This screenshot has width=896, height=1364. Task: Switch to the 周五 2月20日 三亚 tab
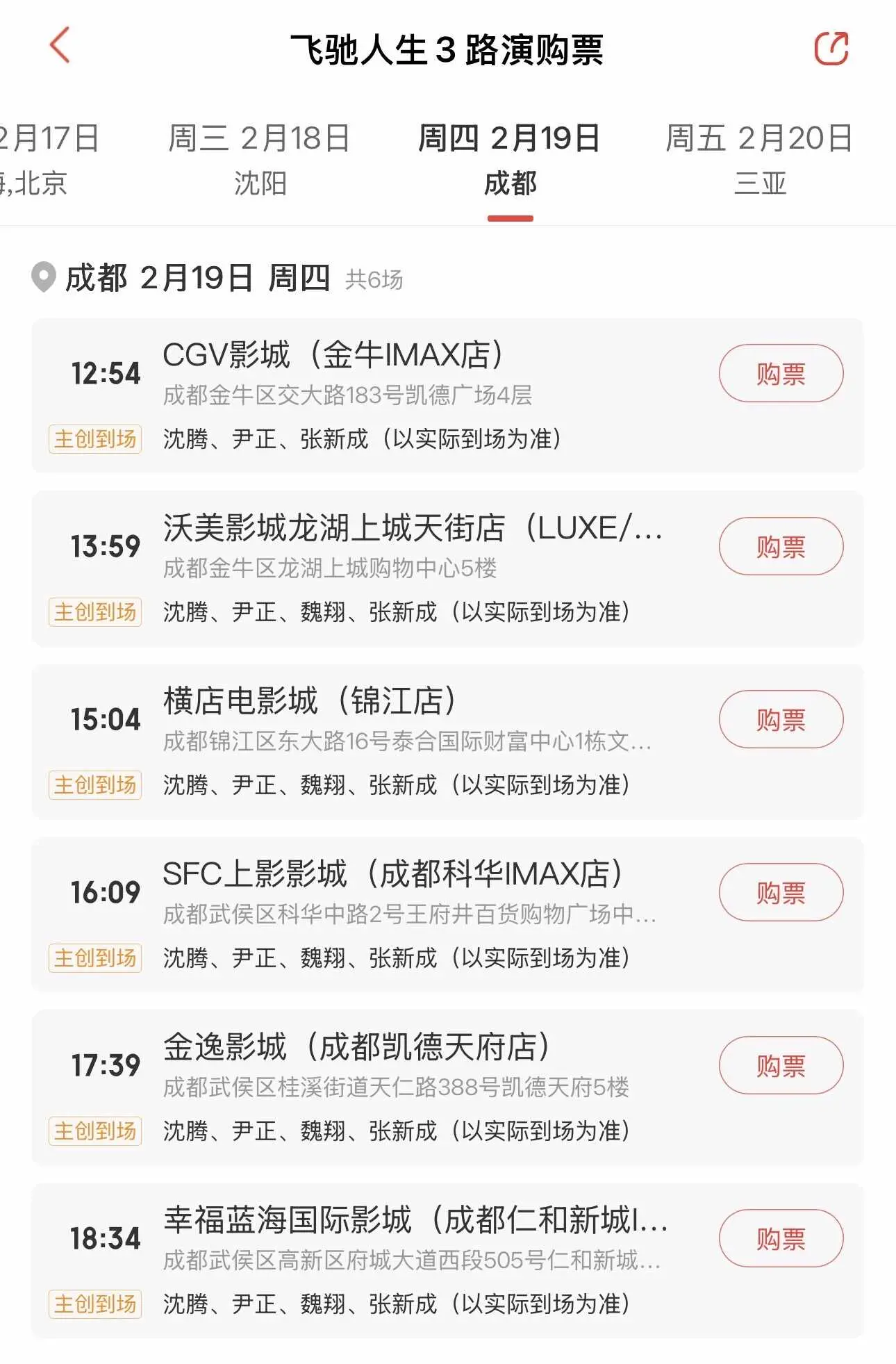pos(759,159)
